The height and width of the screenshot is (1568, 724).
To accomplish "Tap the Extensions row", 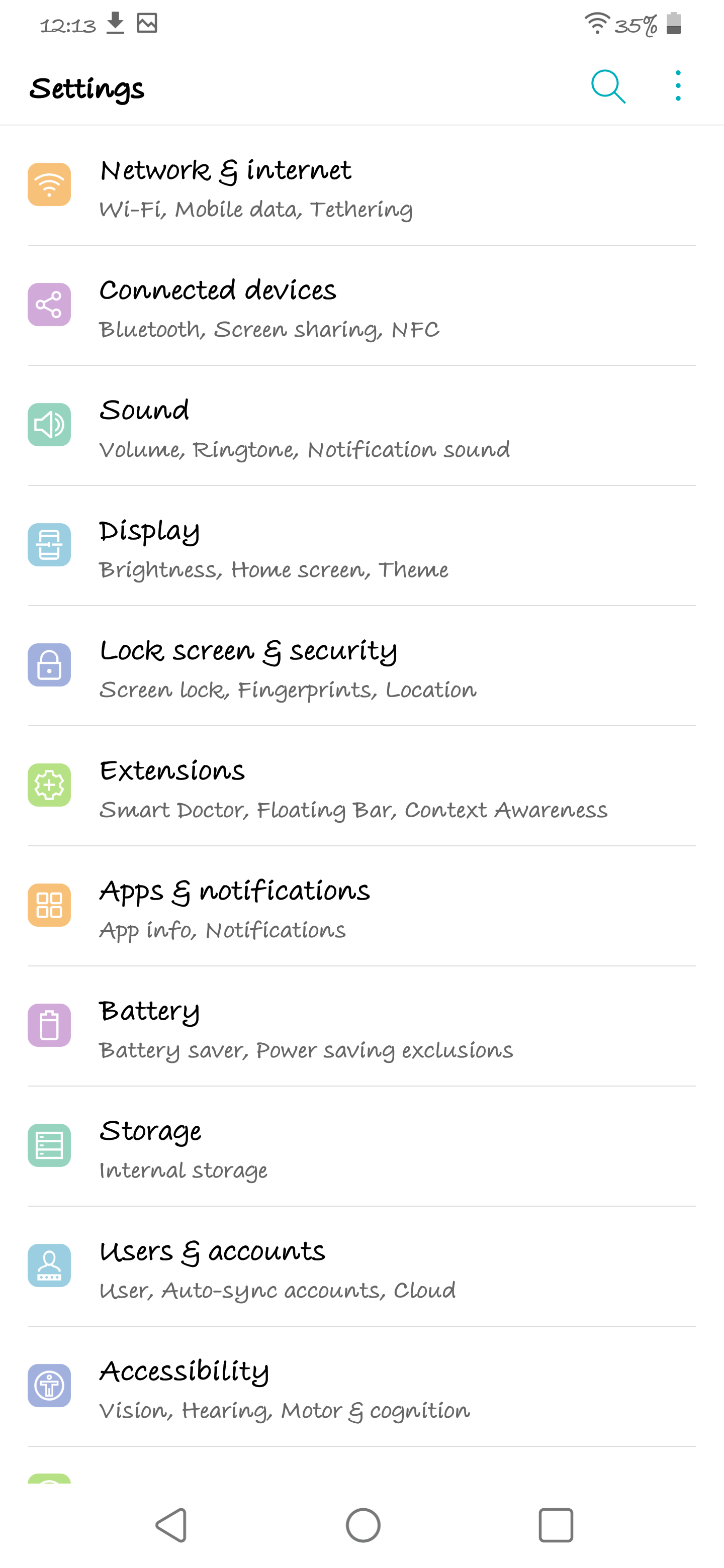I will click(x=361, y=786).
